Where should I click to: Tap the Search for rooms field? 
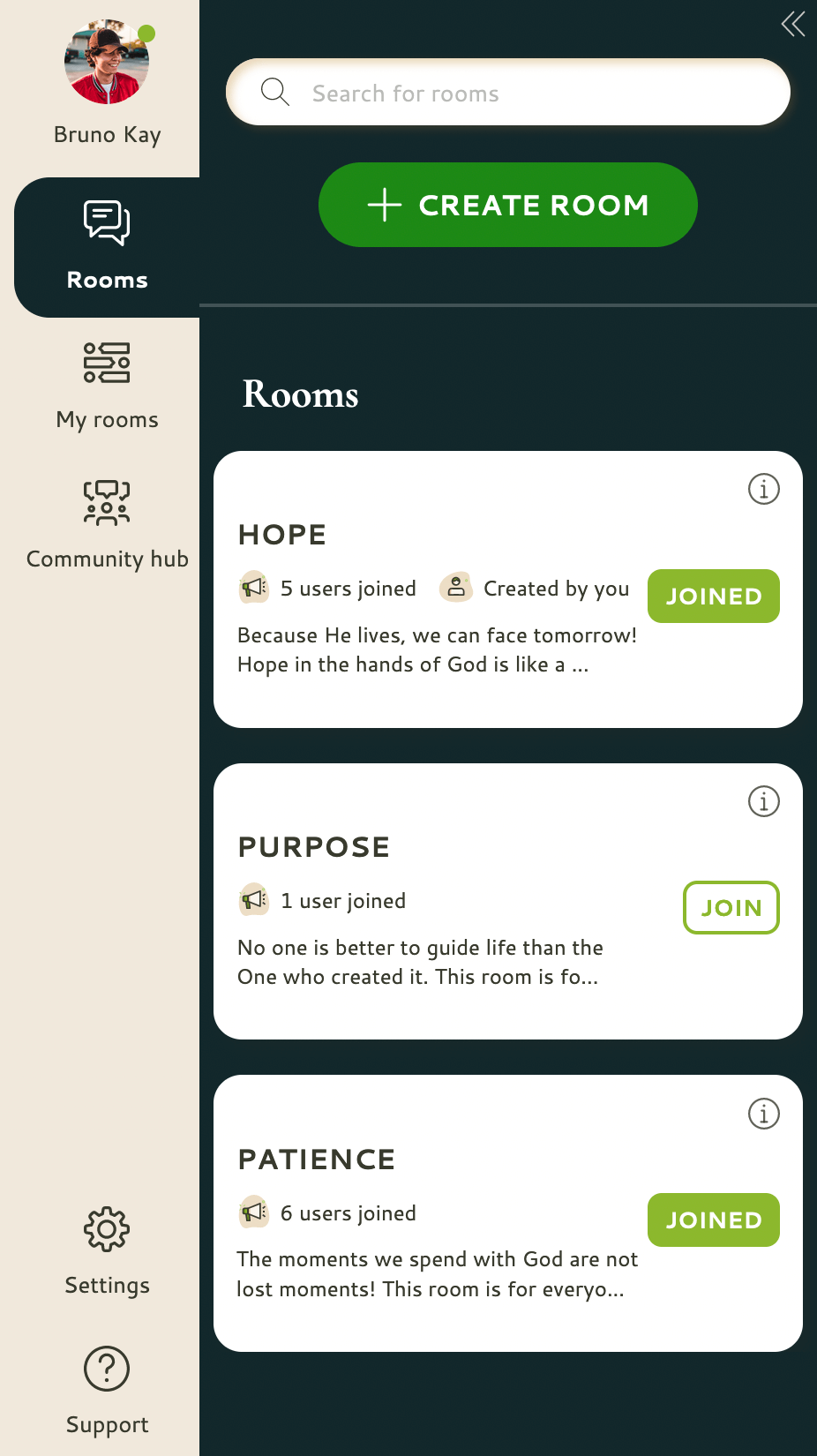click(508, 92)
